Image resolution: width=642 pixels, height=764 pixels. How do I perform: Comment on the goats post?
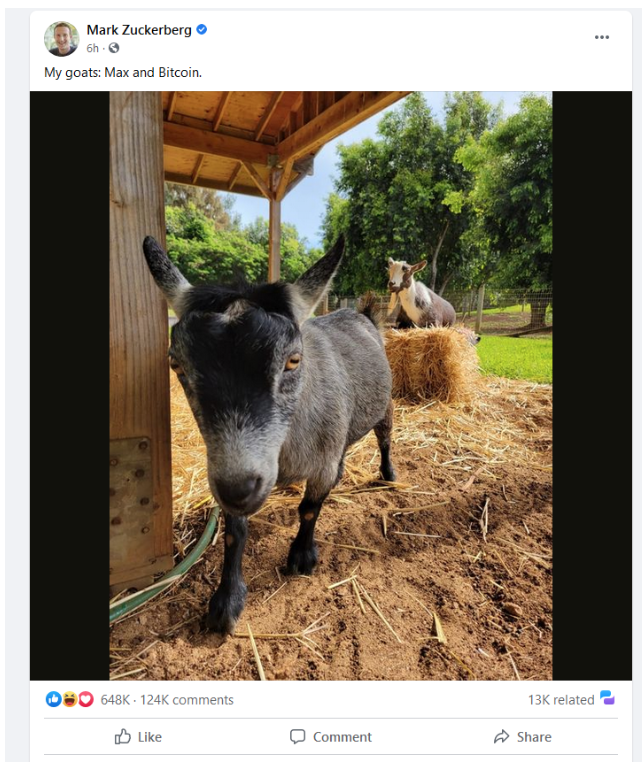pyautogui.click(x=330, y=737)
